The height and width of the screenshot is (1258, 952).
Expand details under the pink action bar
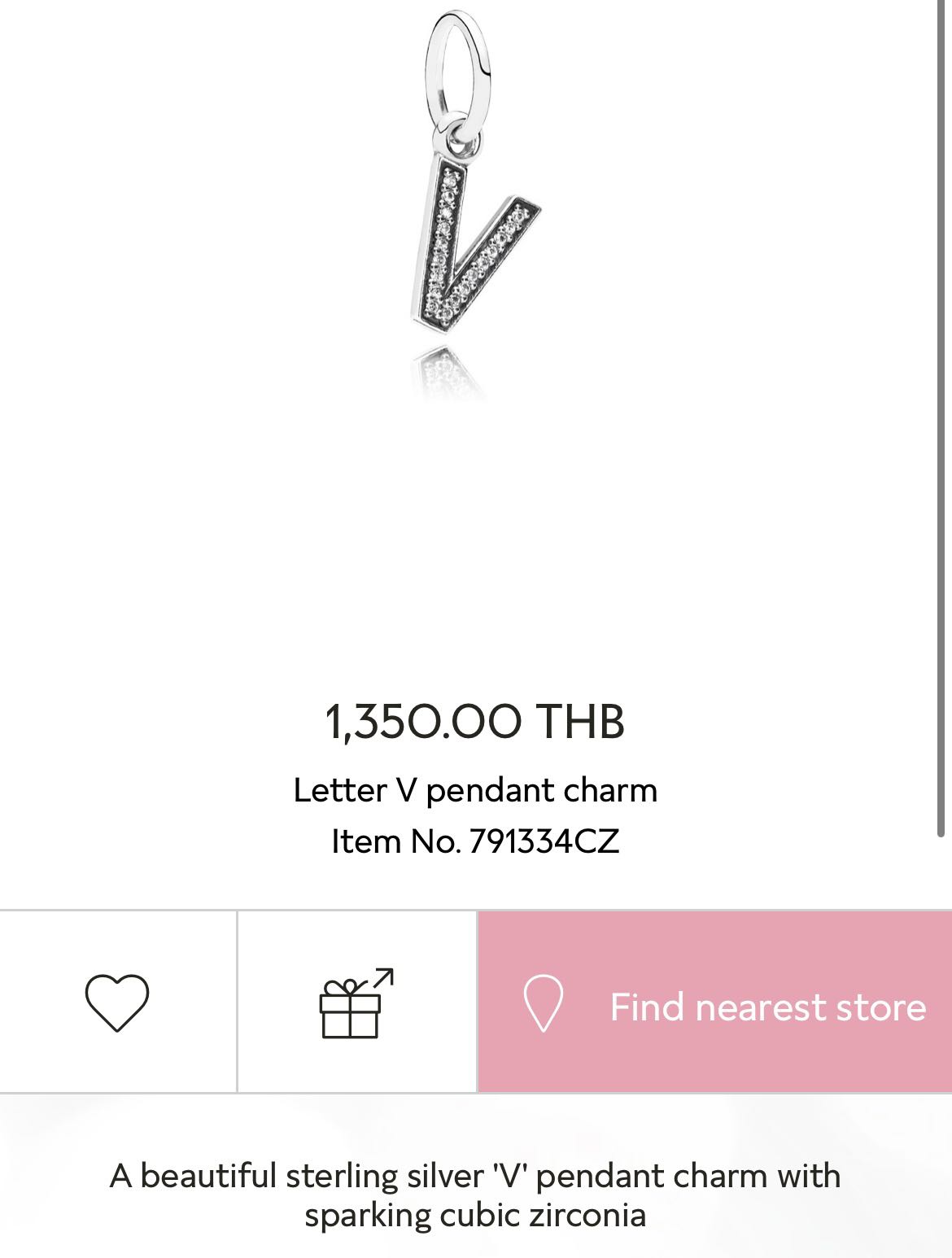click(x=476, y=1196)
